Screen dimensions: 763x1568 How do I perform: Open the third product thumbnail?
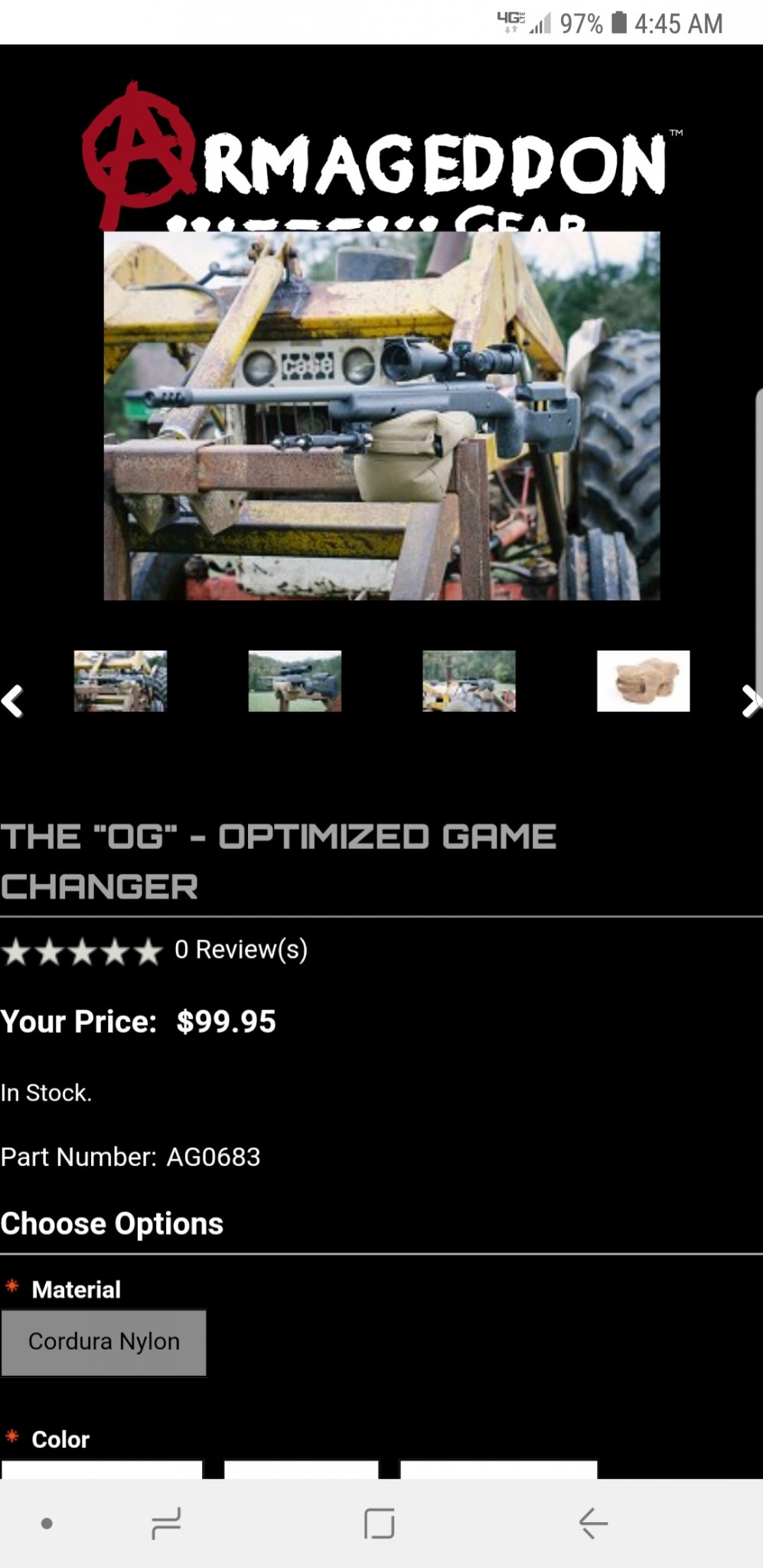pyautogui.click(x=469, y=681)
